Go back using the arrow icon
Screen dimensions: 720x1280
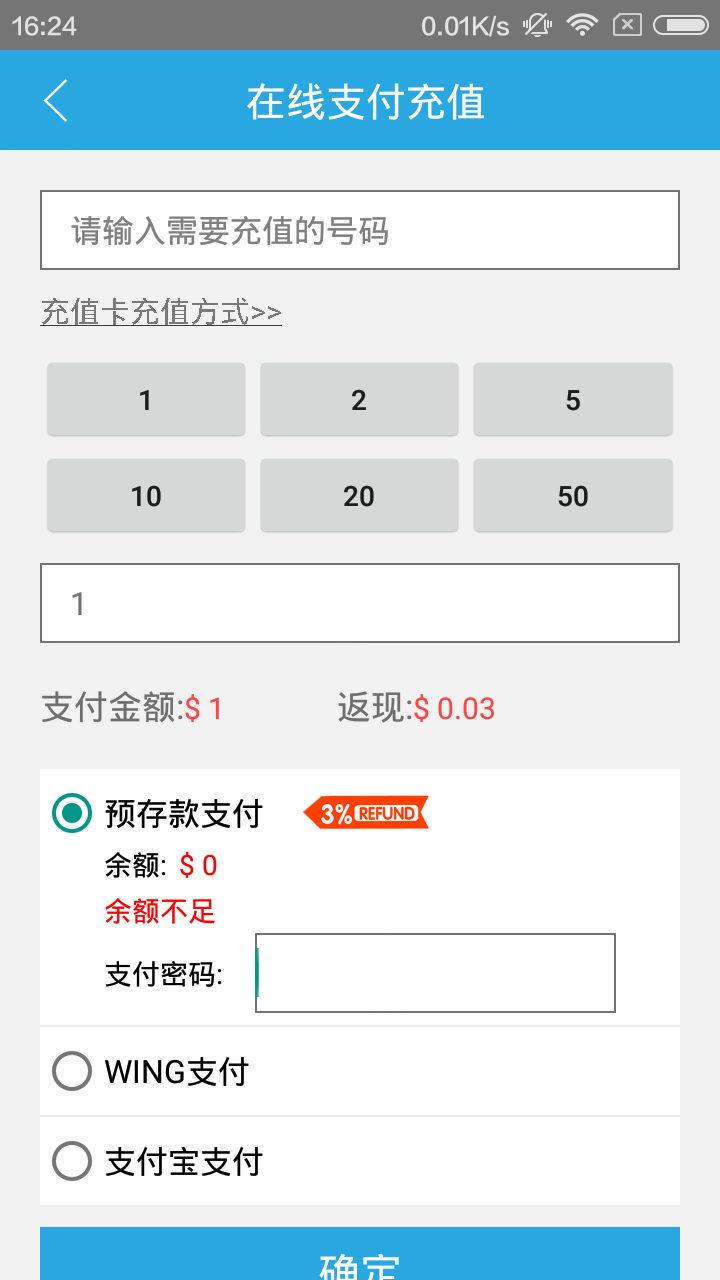[x=56, y=101]
